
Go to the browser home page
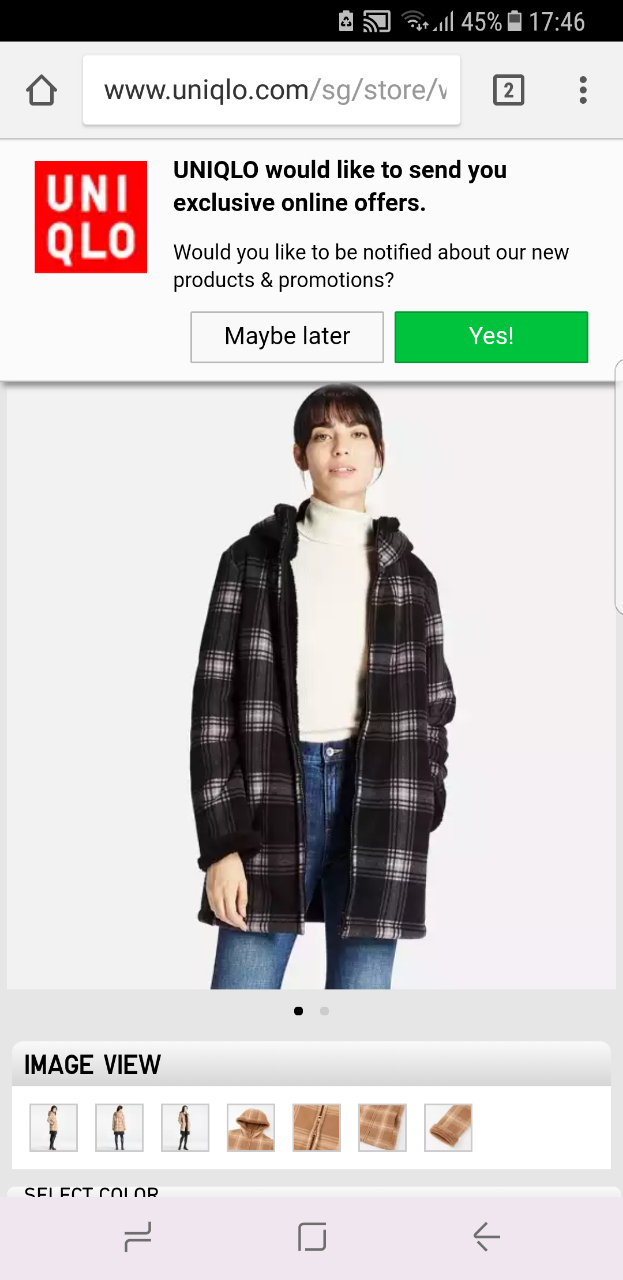[41, 91]
